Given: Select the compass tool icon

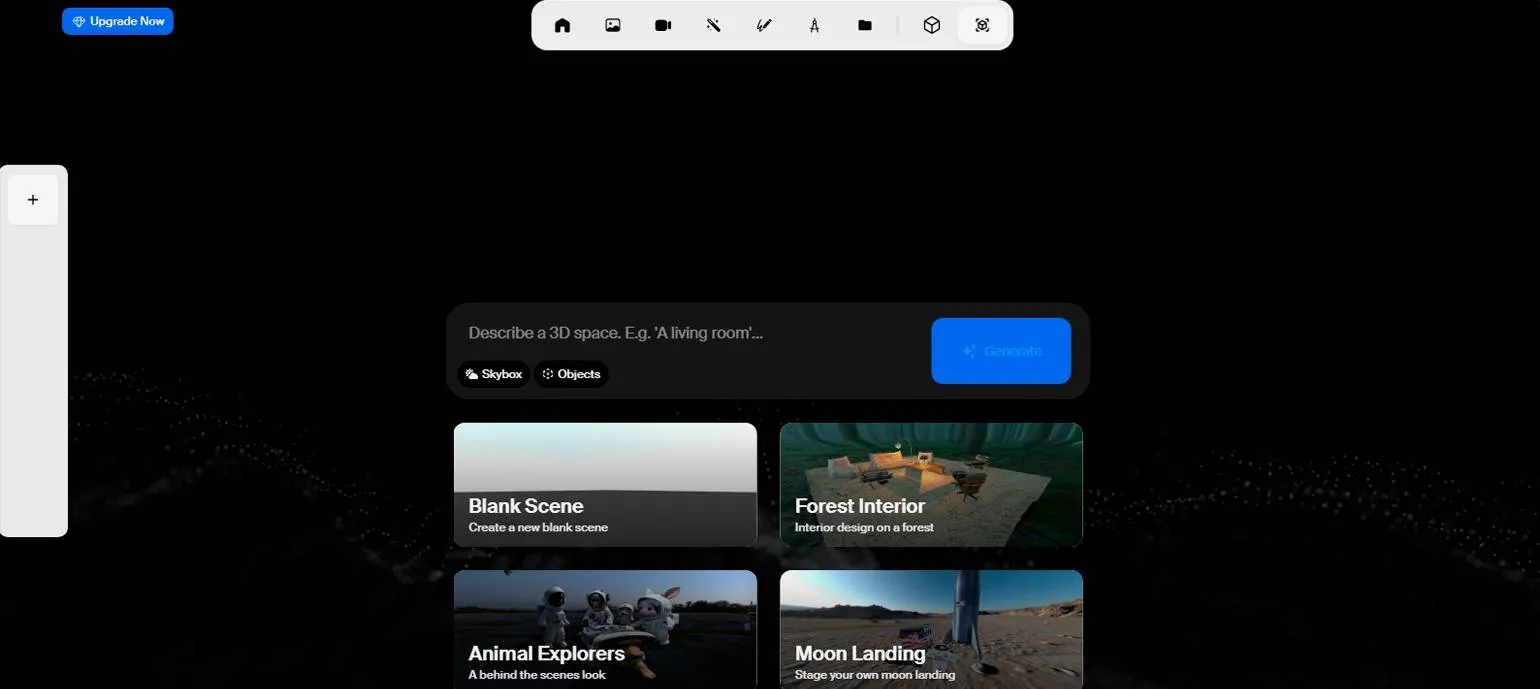Looking at the screenshot, I should coord(814,25).
